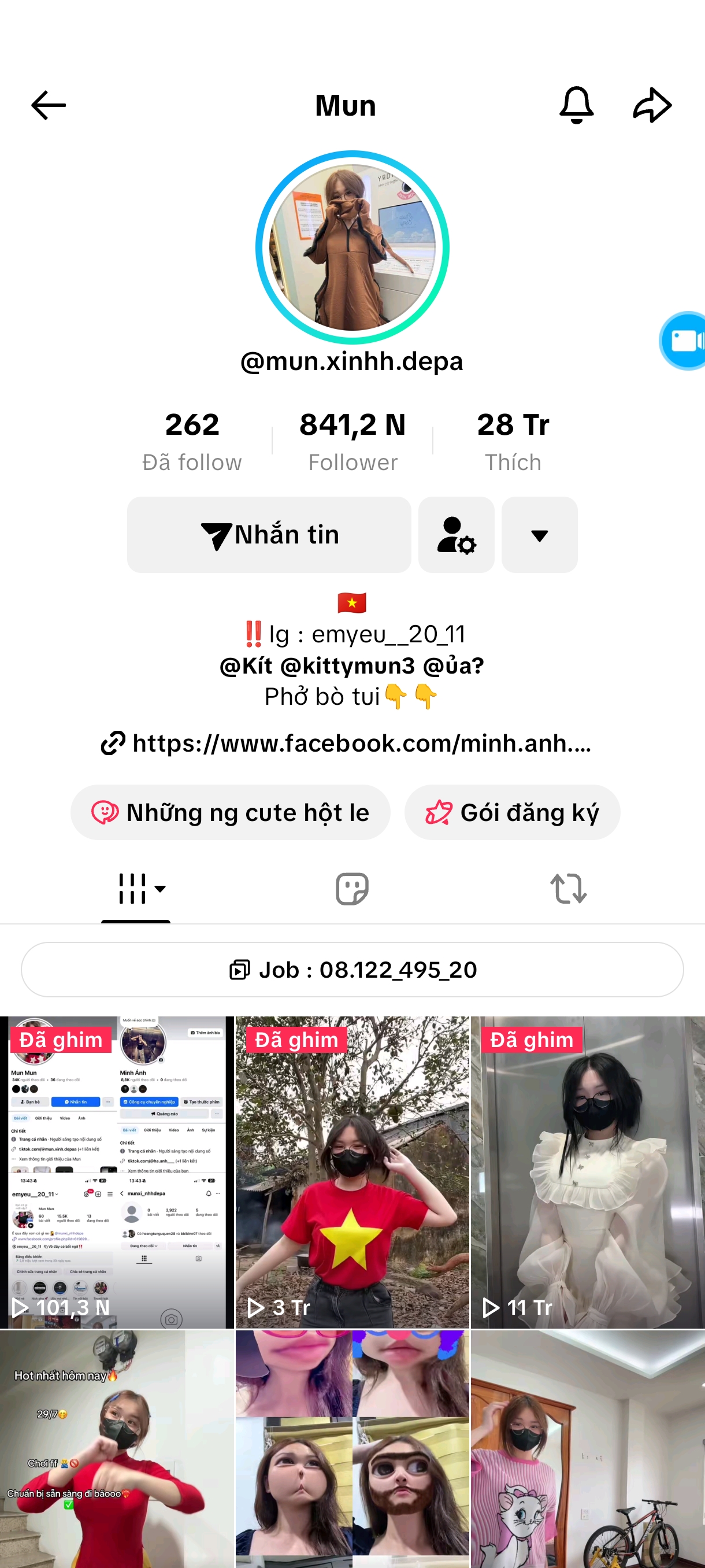Image resolution: width=705 pixels, height=1568 pixels.
Task: Switch to the reposts tab
Action: tap(568, 889)
